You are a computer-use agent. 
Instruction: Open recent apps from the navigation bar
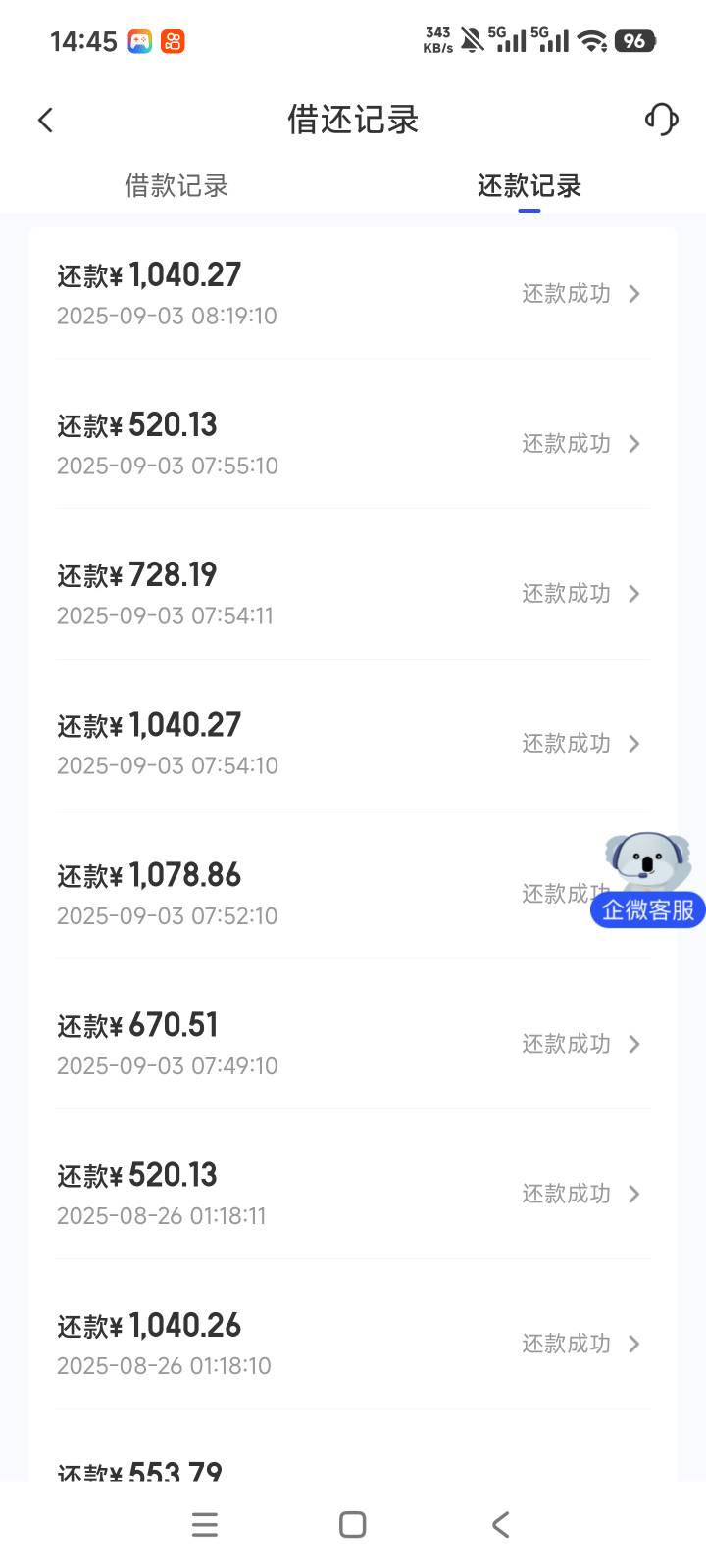click(x=205, y=1524)
